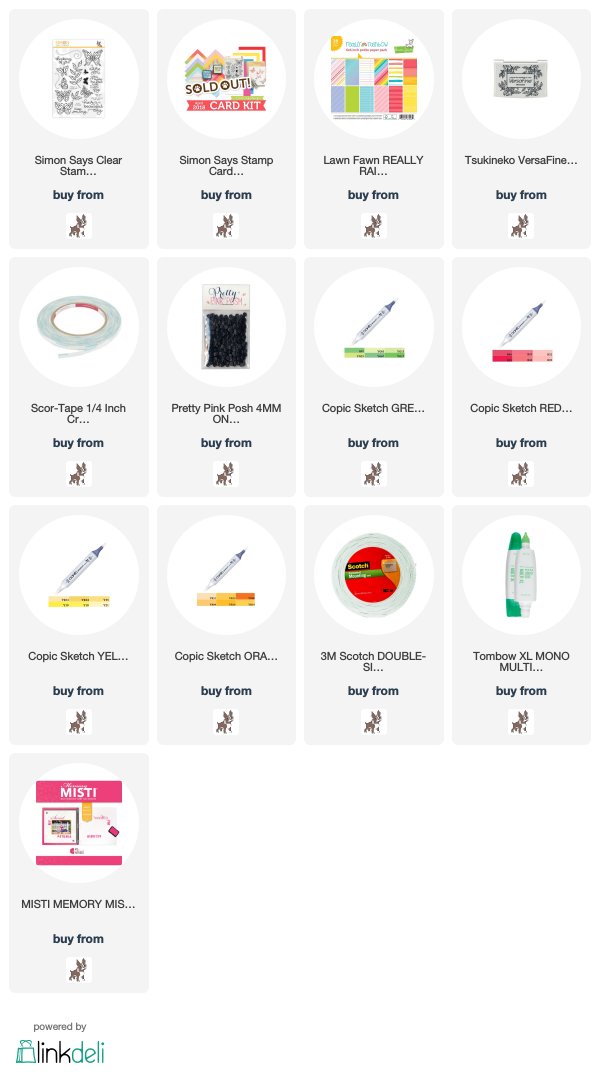Screen dimensions: 600x1073
Task: Open the Tsukineko VersaFine ink pad card
Action: click(x=521, y=129)
